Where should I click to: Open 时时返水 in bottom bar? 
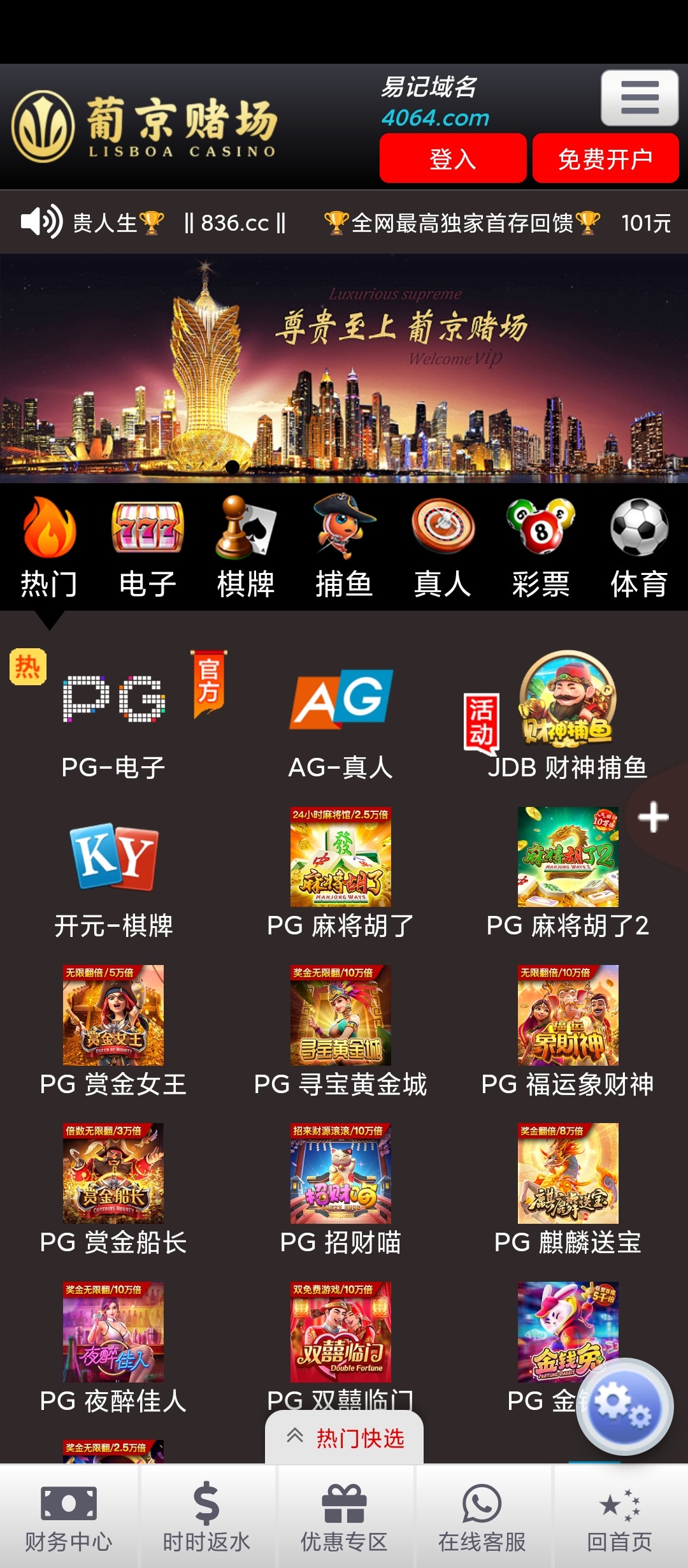point(206,1517)
